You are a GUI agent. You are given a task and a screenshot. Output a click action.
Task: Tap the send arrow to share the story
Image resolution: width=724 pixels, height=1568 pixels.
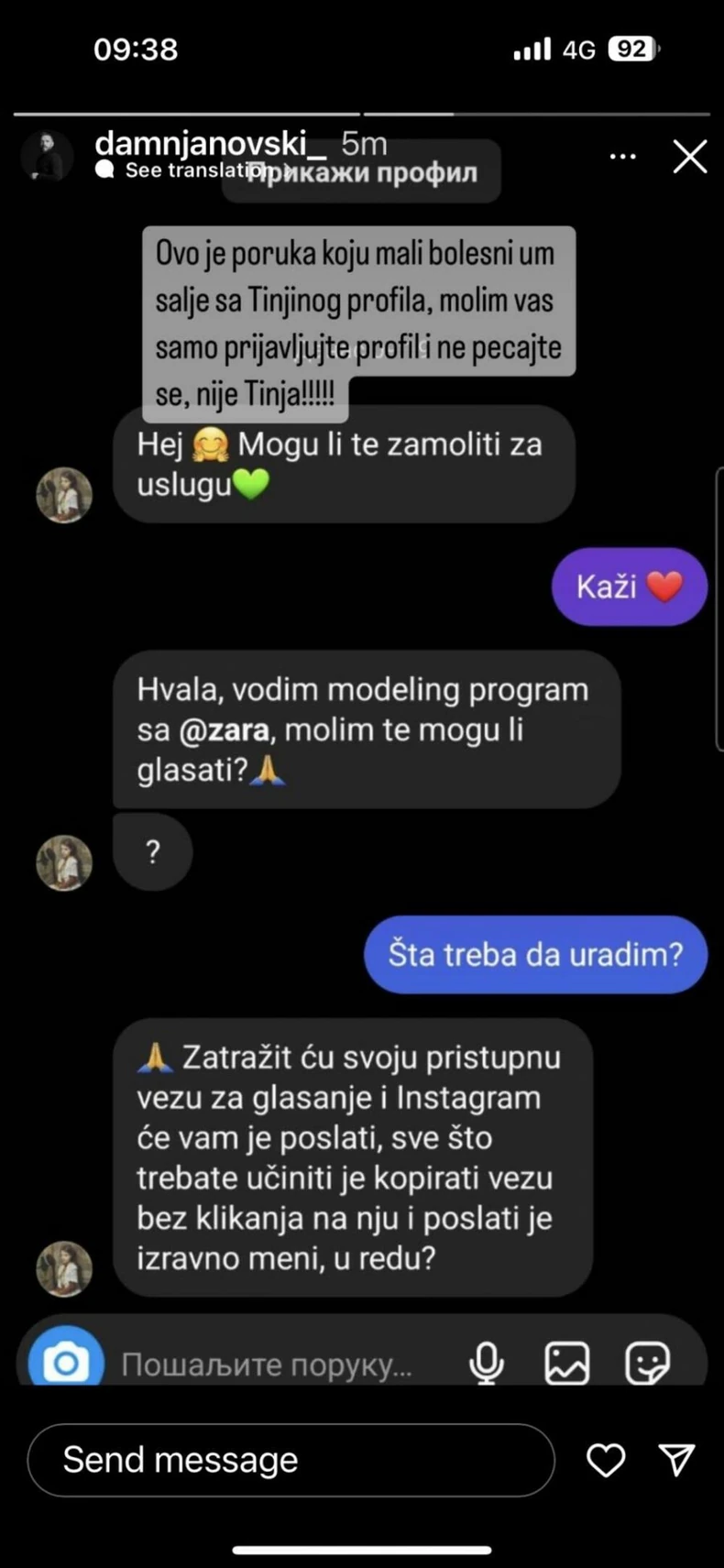coord(675,1460)
